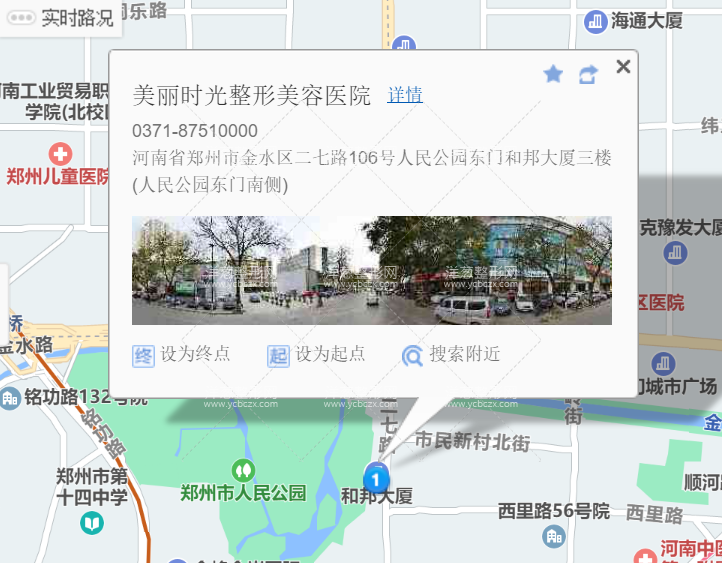
Task: Toggle the 实时路况 real-time traffic layer
Action: [x=62, y=17]
